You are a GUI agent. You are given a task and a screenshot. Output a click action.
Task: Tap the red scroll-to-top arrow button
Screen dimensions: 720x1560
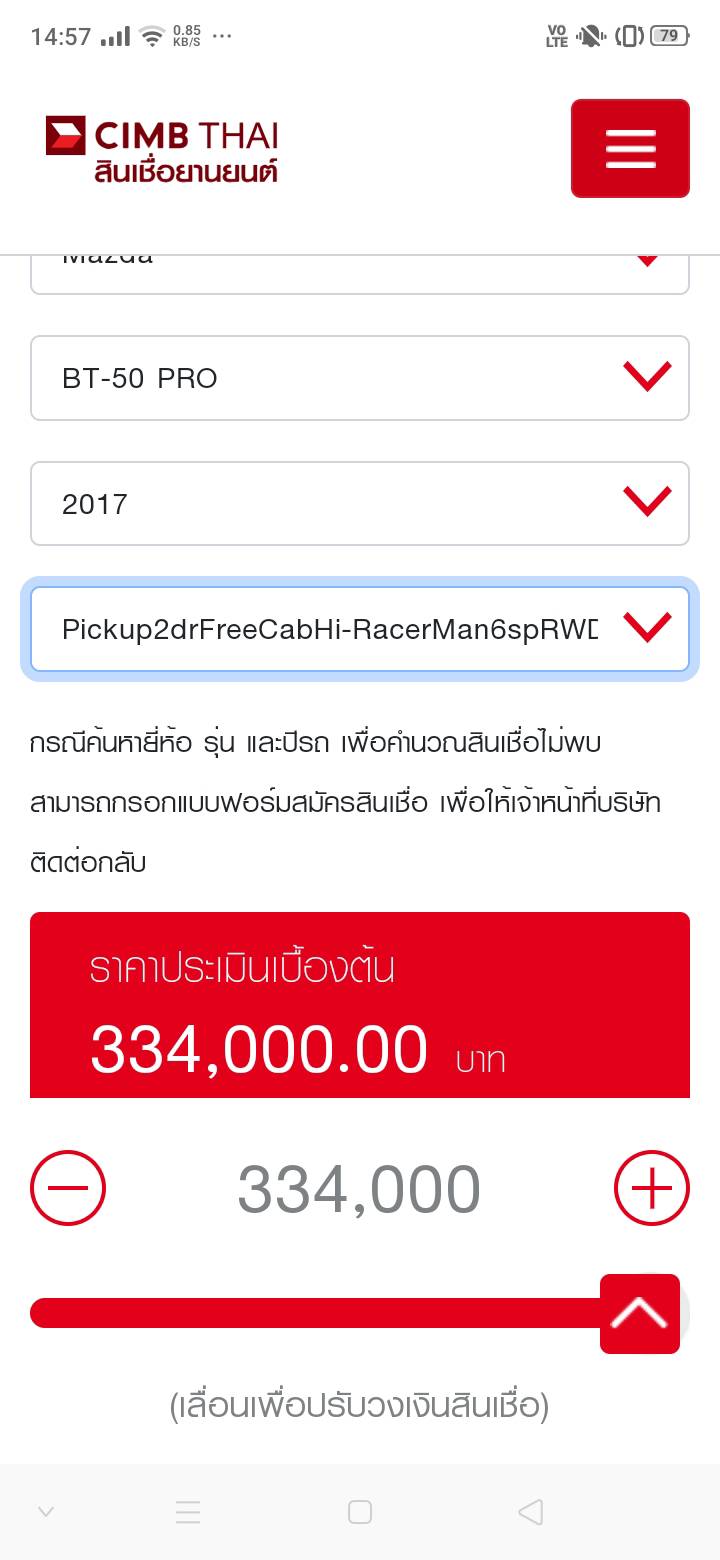click(x=640, y=1314)
